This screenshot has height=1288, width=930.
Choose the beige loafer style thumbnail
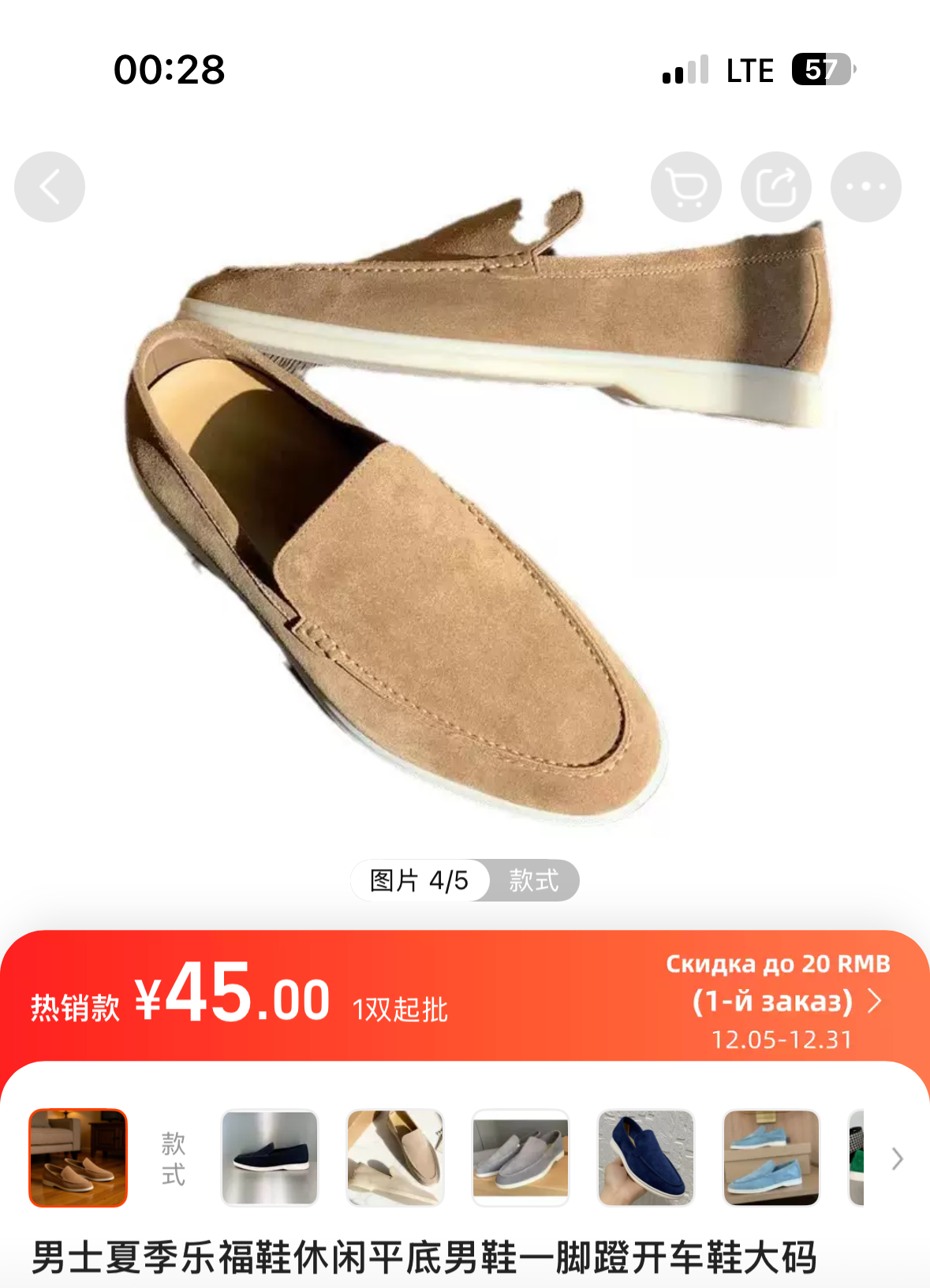coord(395,1158)
